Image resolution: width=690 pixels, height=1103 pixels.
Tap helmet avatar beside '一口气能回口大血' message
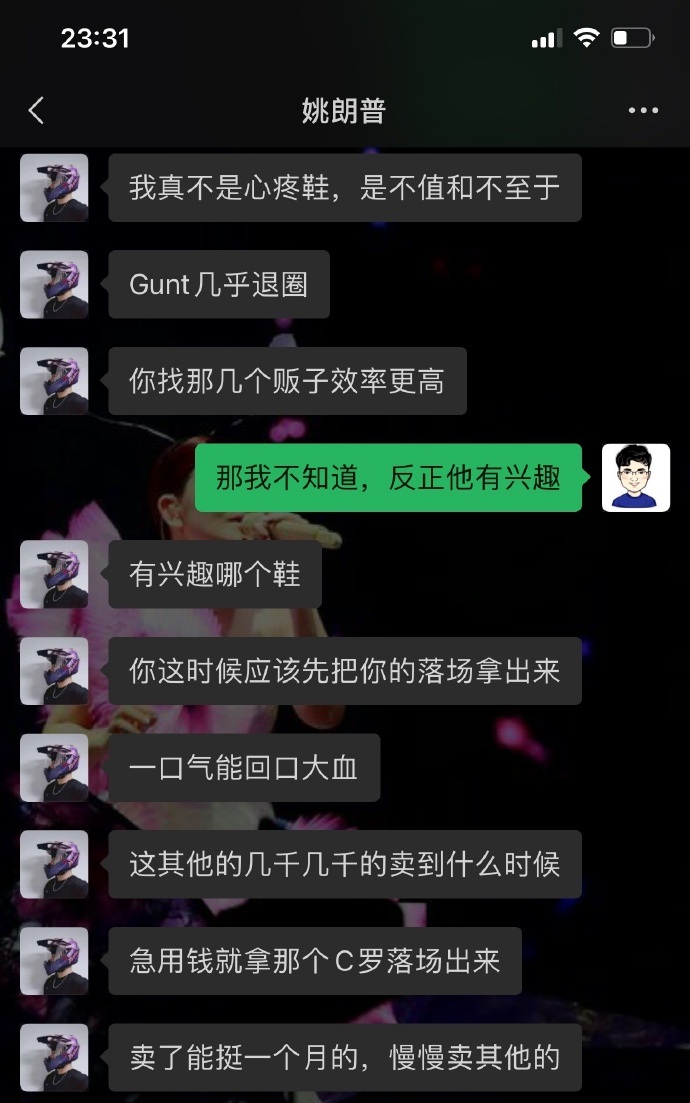point(54,767)
